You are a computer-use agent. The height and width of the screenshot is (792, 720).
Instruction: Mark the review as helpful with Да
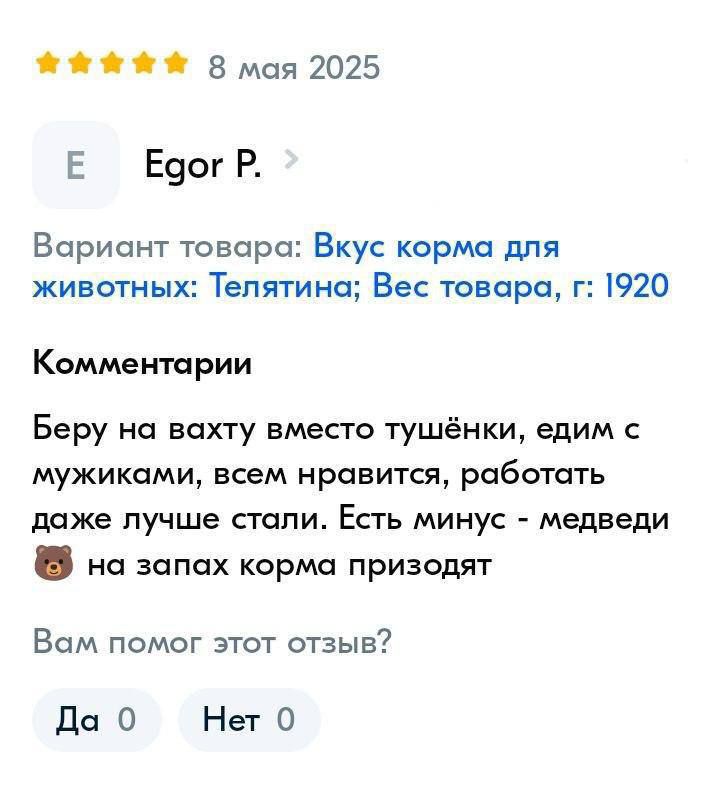pos(96,719)
